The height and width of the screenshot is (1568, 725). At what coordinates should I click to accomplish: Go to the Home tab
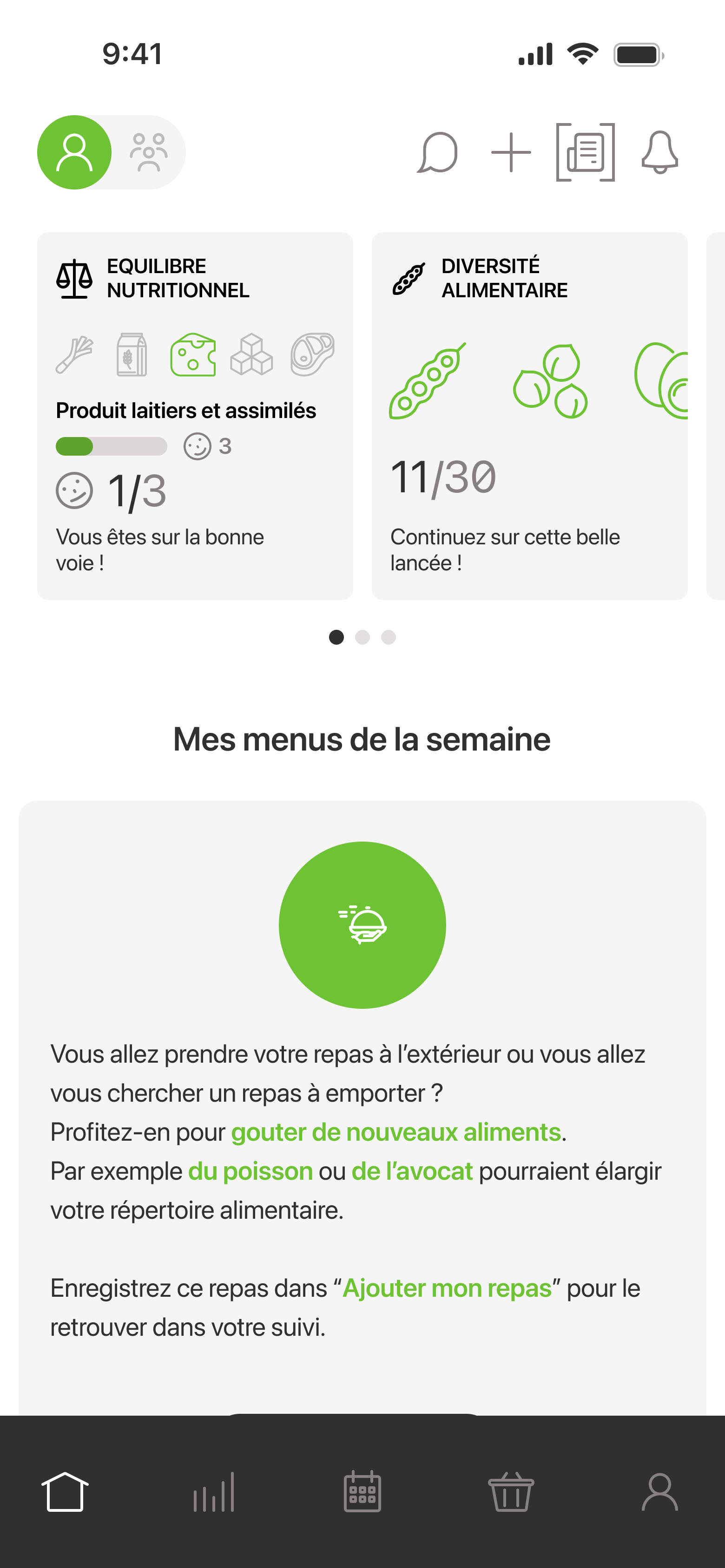coord(65,1491)
